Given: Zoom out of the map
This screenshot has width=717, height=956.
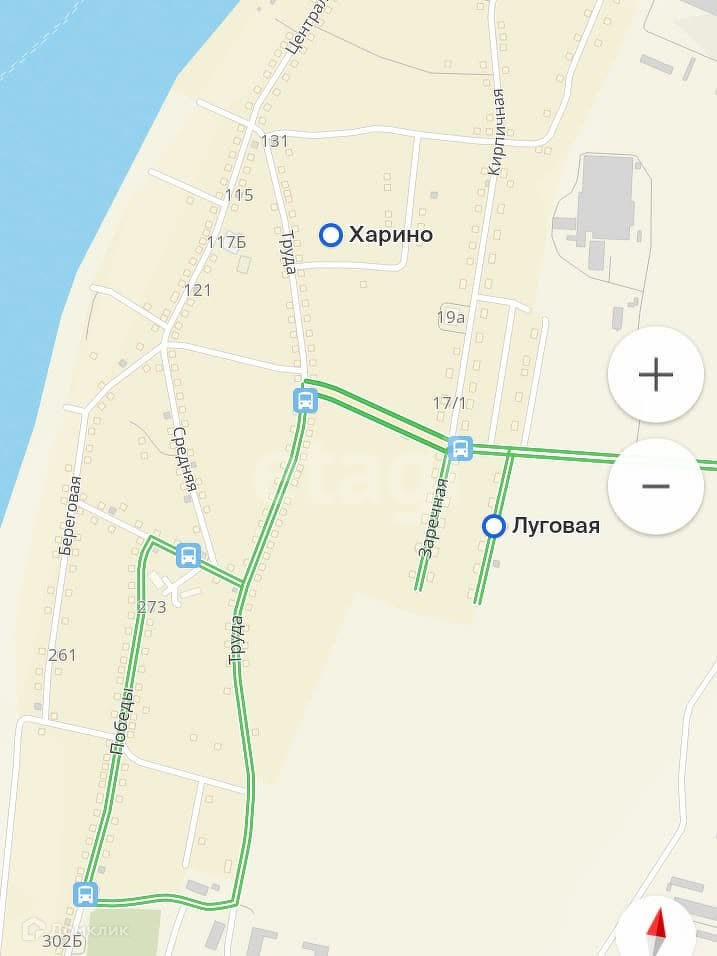Looking at the screenshot, I should [655, 486].
